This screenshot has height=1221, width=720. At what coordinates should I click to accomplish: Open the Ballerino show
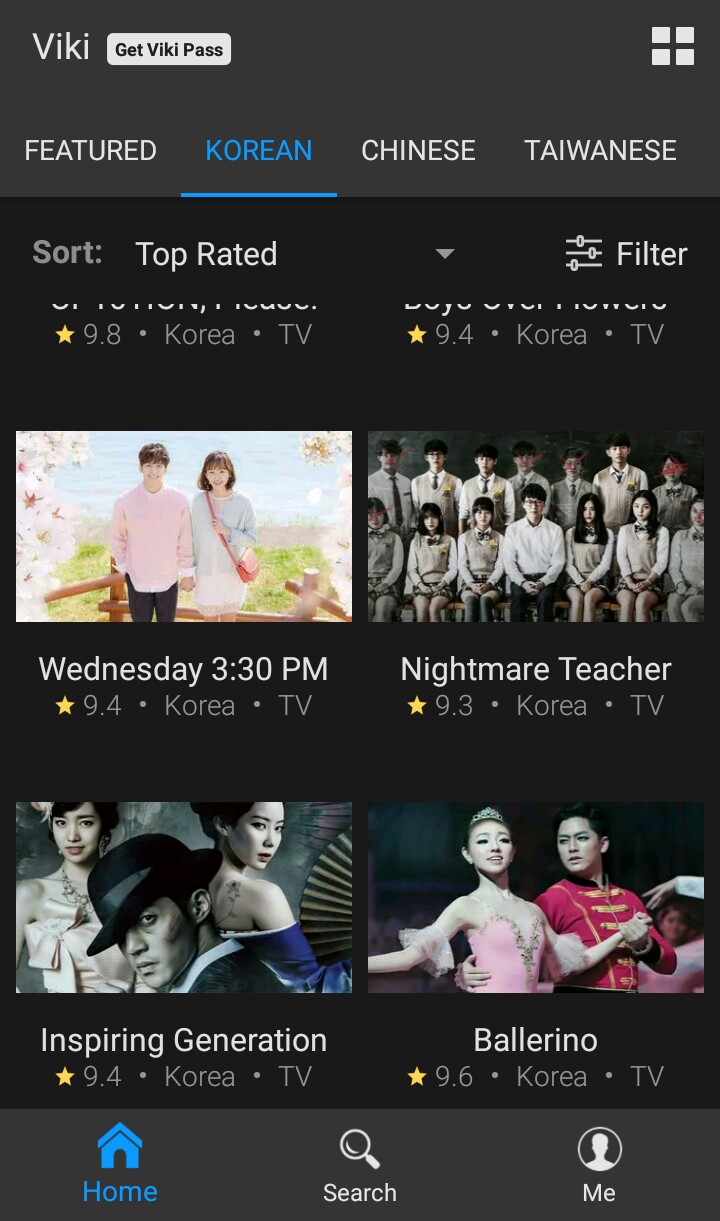click(536, 897)
